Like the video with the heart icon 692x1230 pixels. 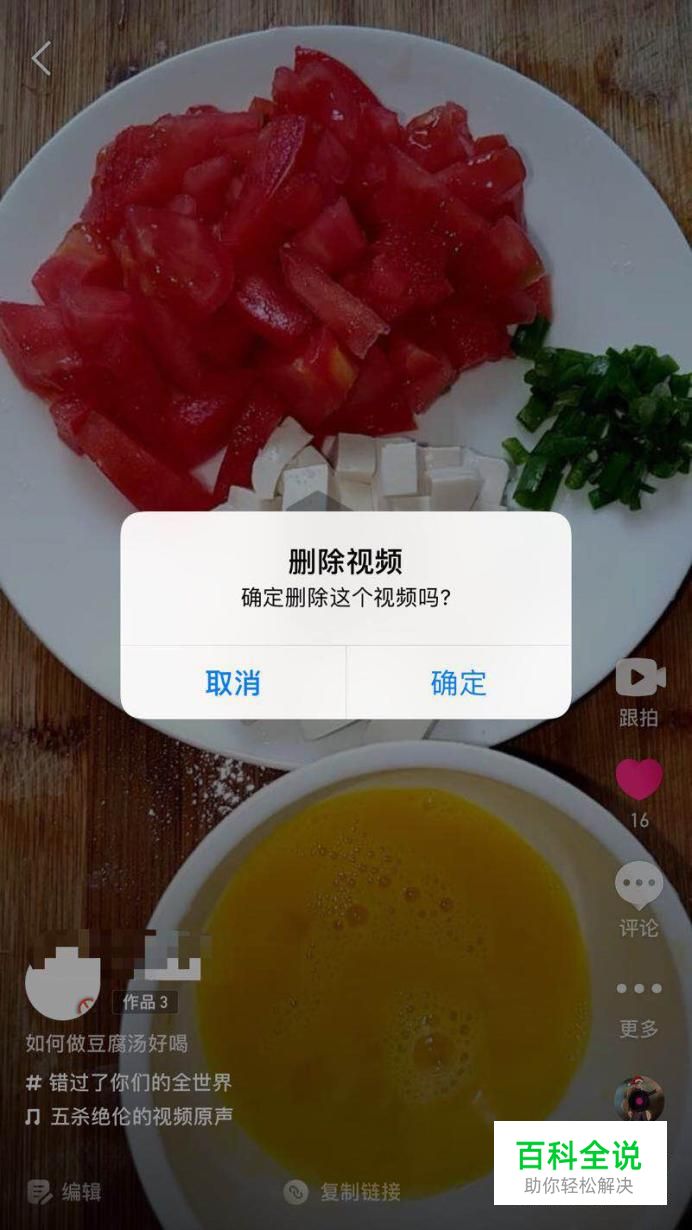pyautogui.click(x=639, y=780)
